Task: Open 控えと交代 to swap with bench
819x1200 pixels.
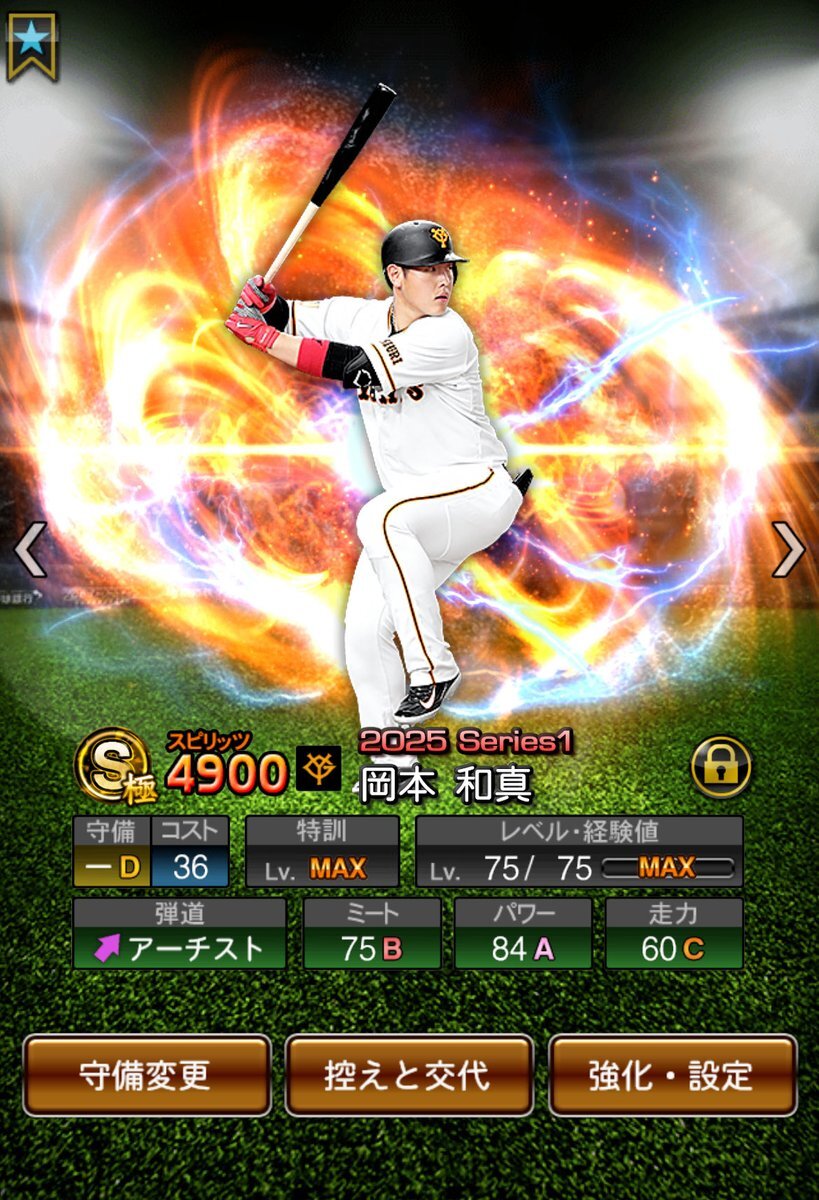Action: (409, 1075)
